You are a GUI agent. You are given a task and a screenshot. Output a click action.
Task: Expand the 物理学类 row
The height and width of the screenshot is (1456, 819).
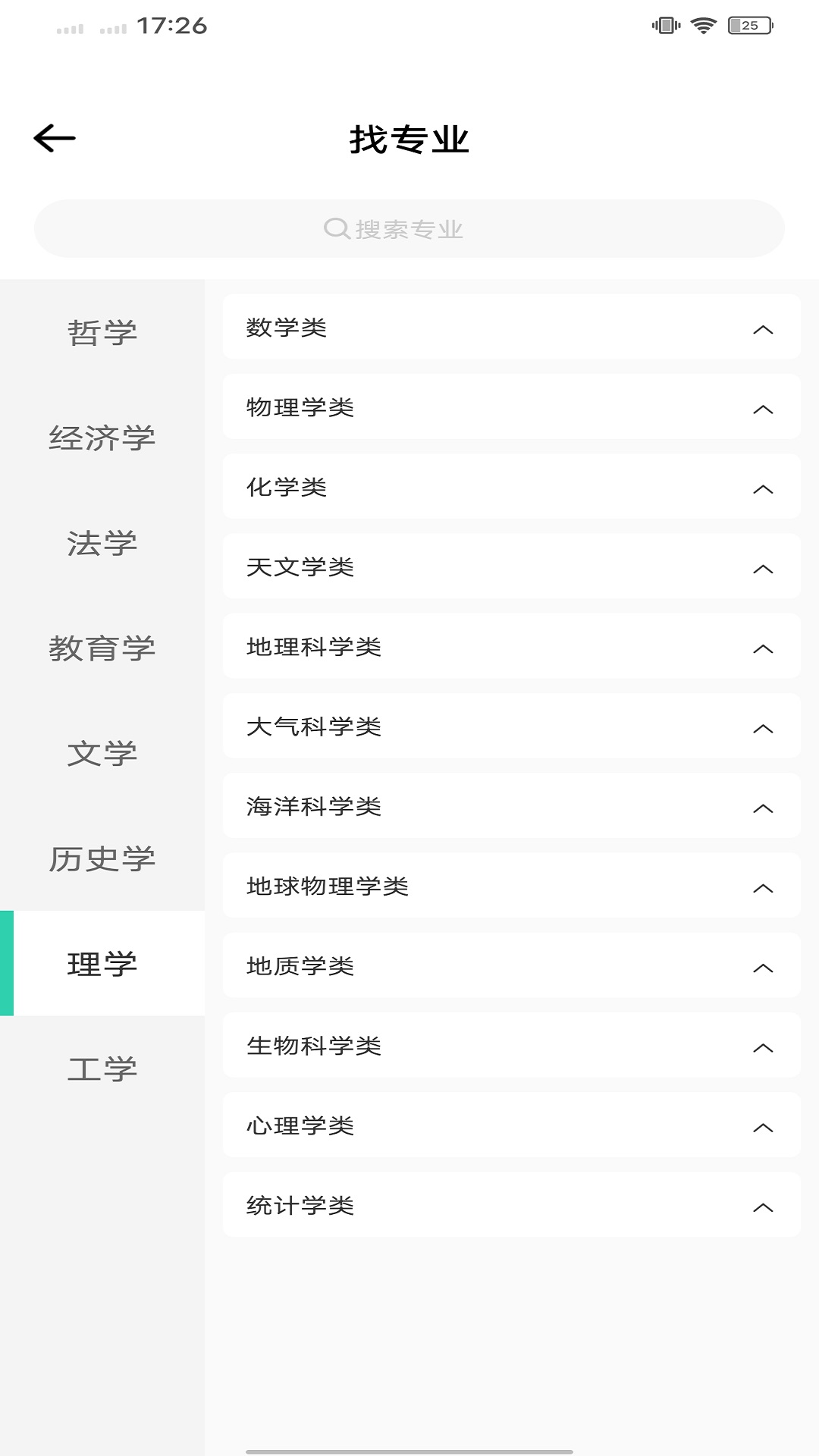511,407
